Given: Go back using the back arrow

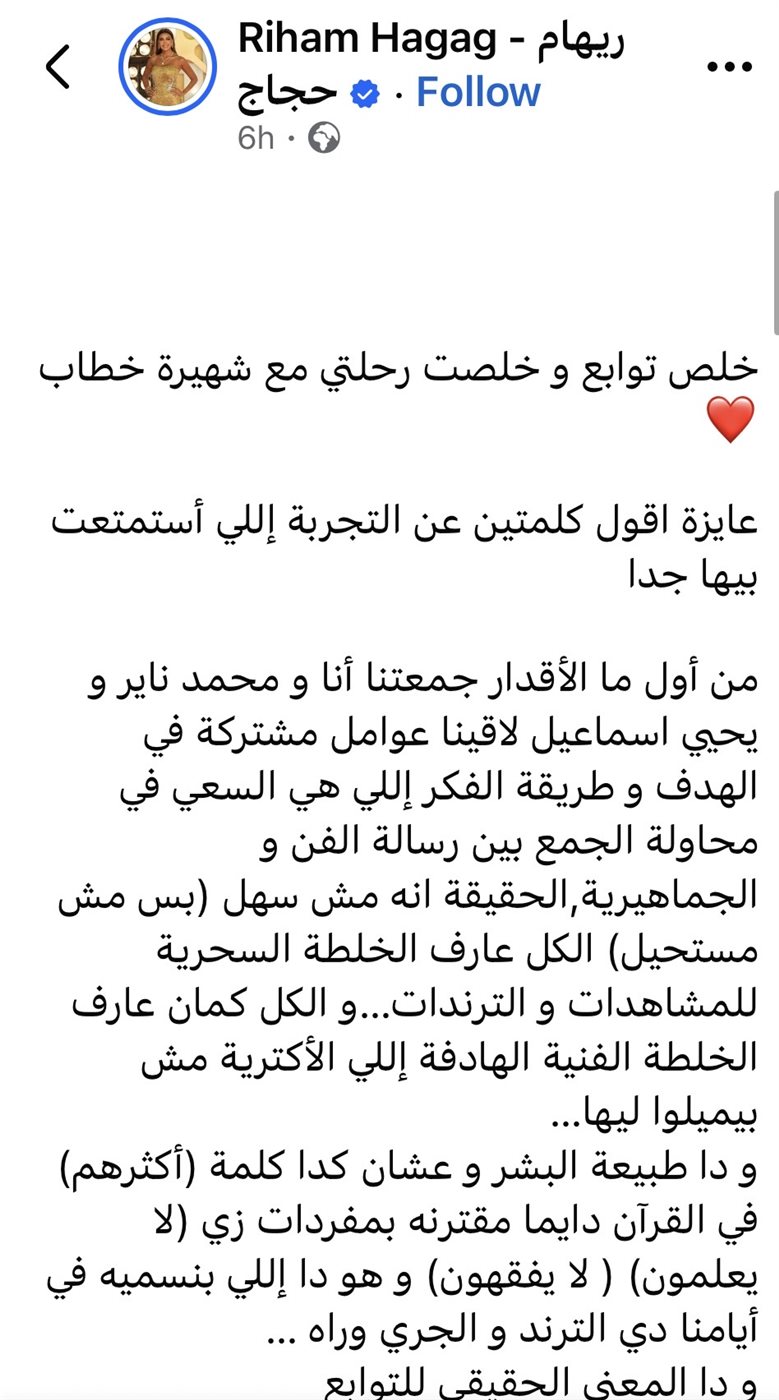Looking at the screenshot, I should pyautogui.click(x=58, y=67).
